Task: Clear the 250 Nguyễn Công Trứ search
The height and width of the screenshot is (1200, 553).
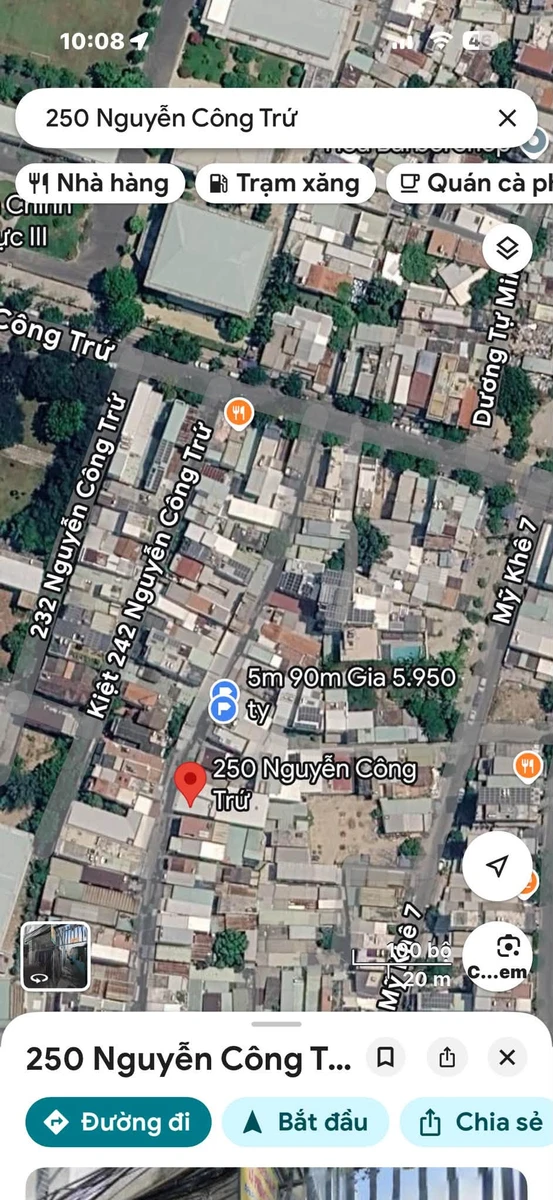Action: click(x=507, y=119)
